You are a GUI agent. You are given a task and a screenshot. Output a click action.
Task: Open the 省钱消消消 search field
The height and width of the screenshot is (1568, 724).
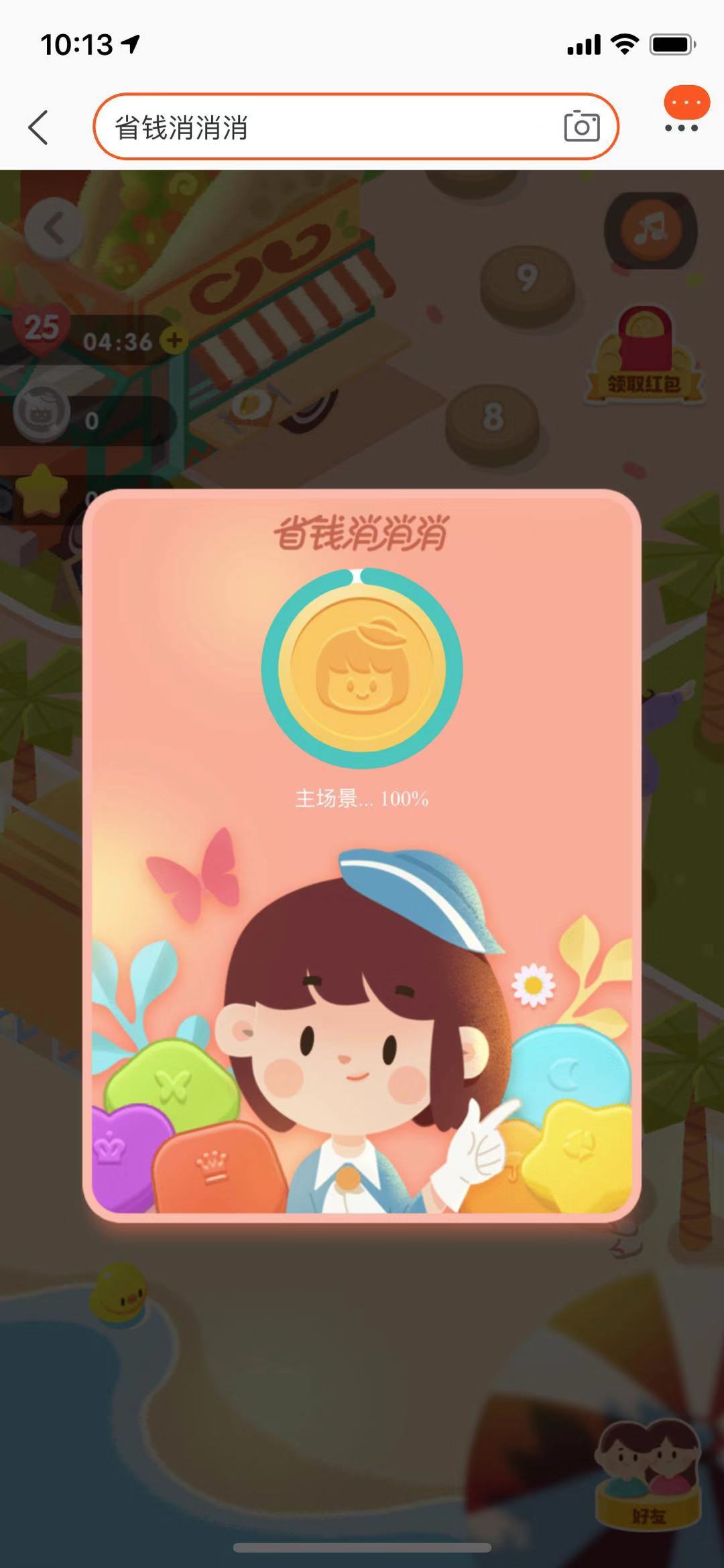(x=322, y=127)
